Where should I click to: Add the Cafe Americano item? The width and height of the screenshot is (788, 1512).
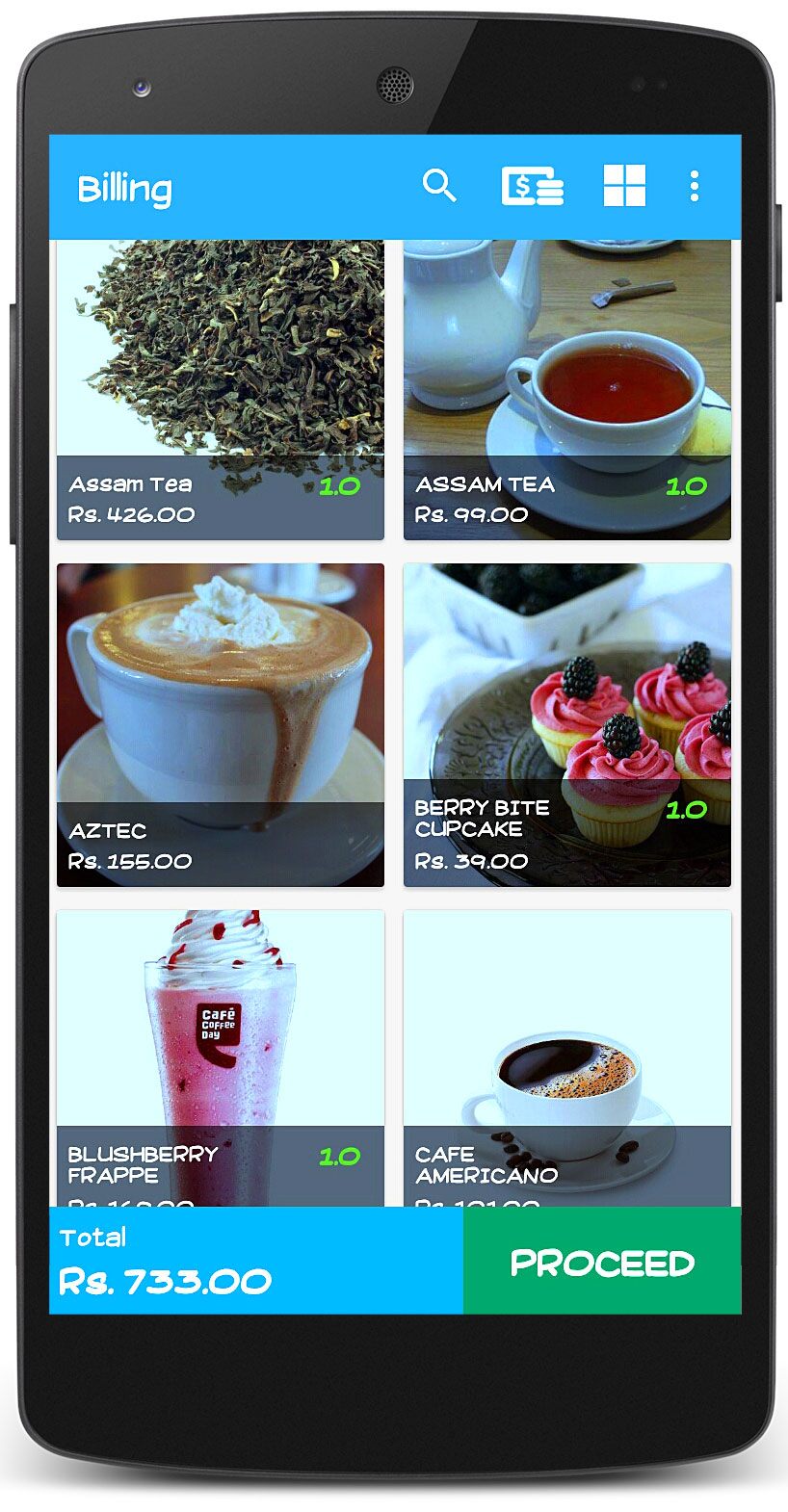pyautogui.click(x=567, y=1058)
